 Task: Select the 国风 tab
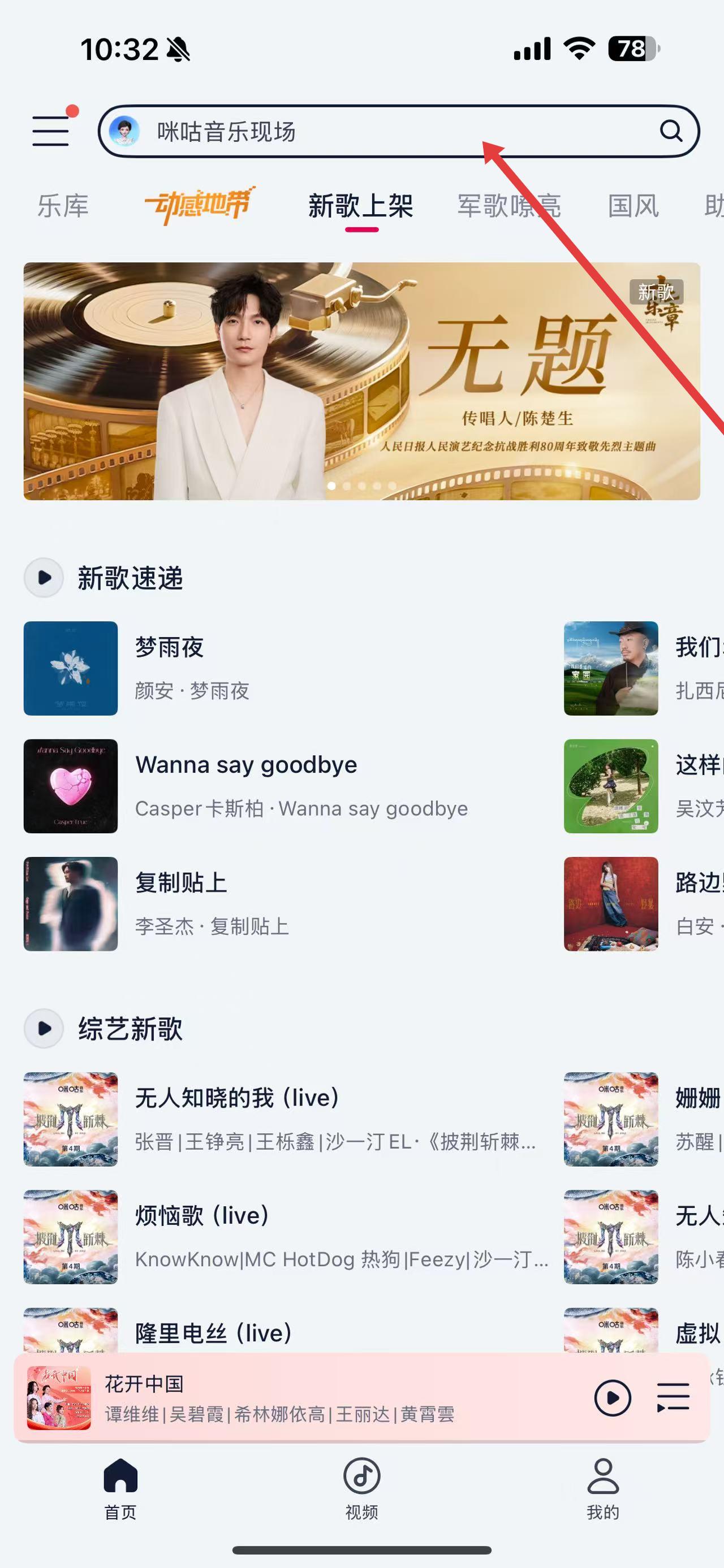(633, 206)
